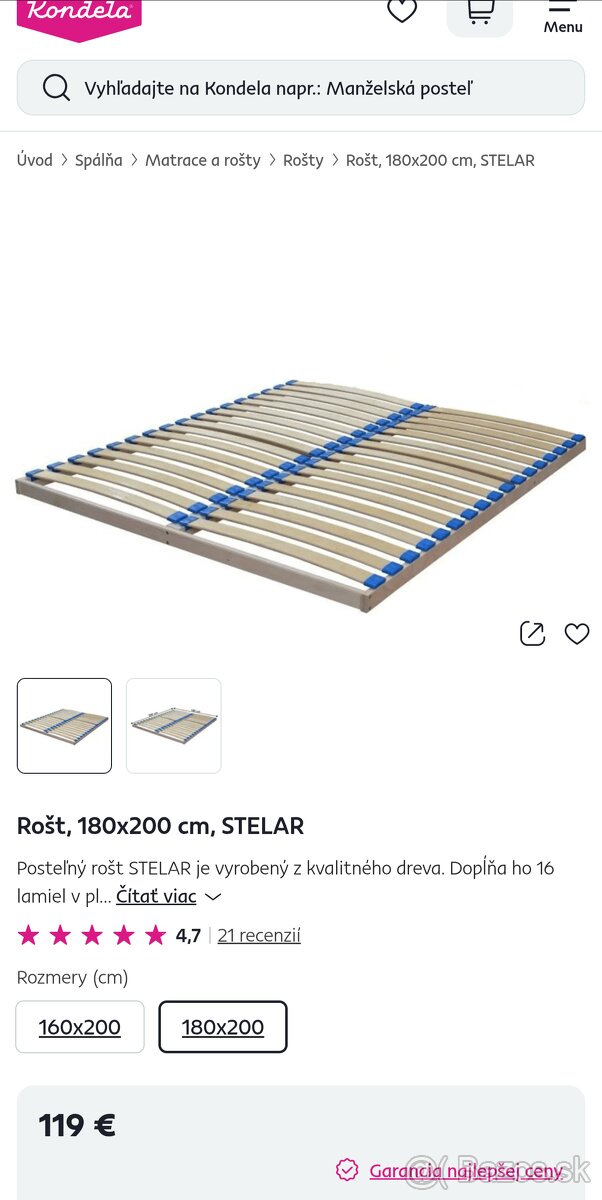The height and width of the screenshot is (1200, 602).
Task: Show the second product thumbnail
Action: click(173, 726)
